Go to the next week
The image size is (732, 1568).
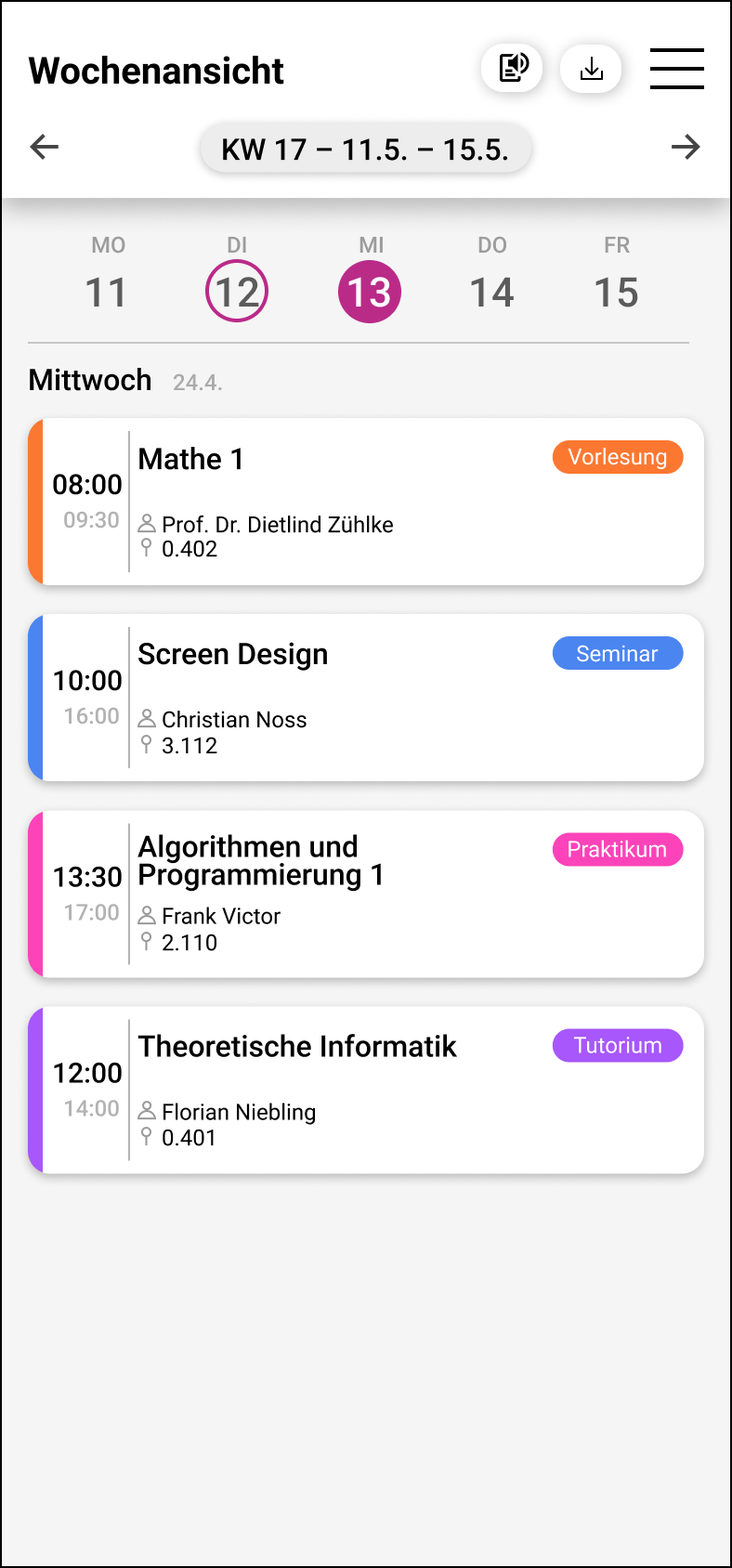pyautogui.click(x=686, y=147)
